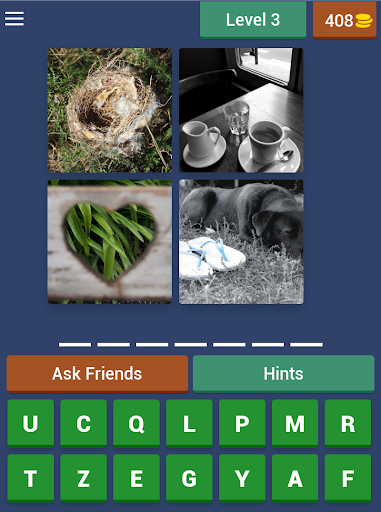381x512 pixels.
Task: Tap the coins balance button
Action: tap(344, 20)
